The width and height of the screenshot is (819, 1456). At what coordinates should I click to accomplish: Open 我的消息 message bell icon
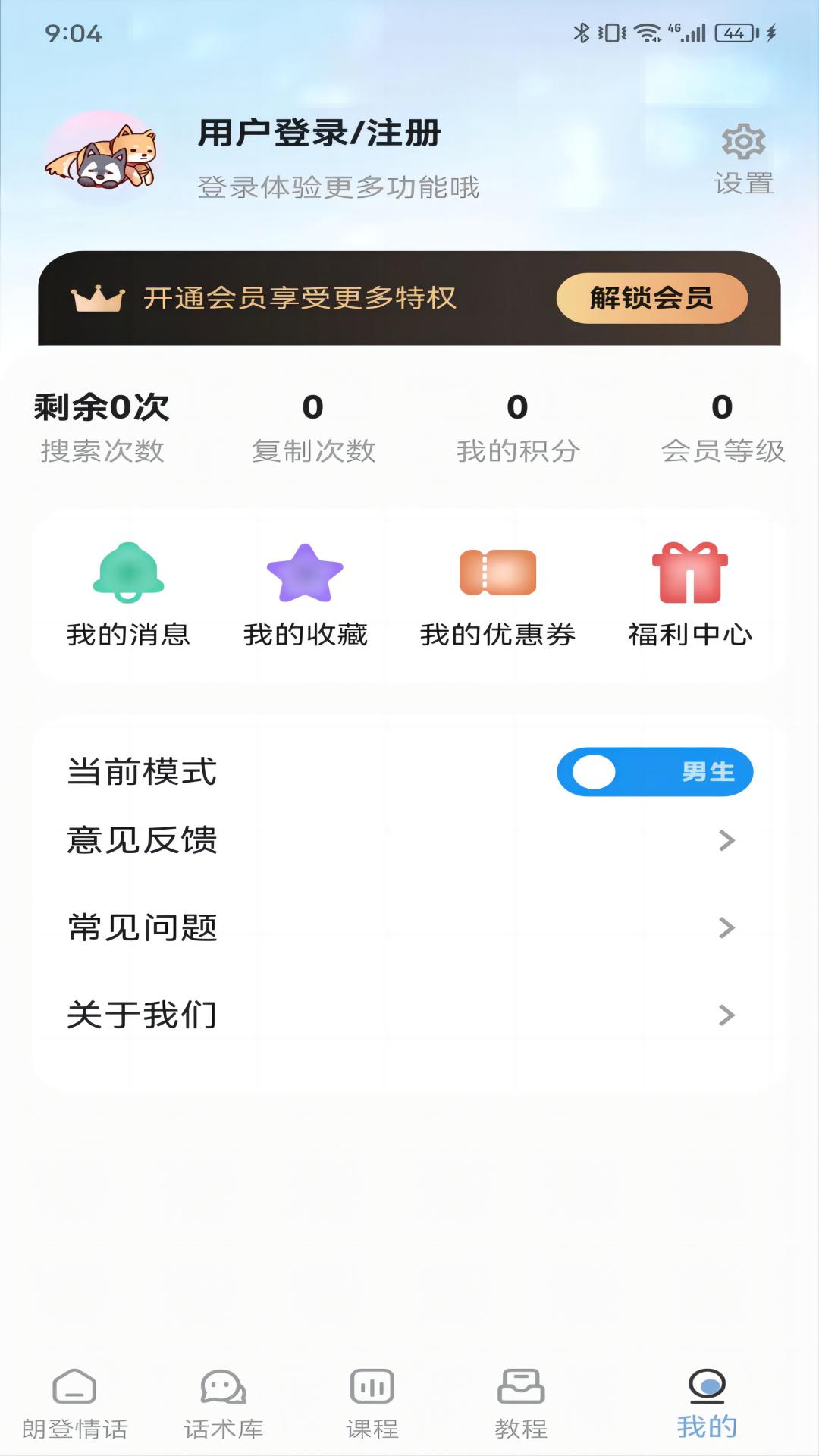pyautogui.click(x=127, y=574)
